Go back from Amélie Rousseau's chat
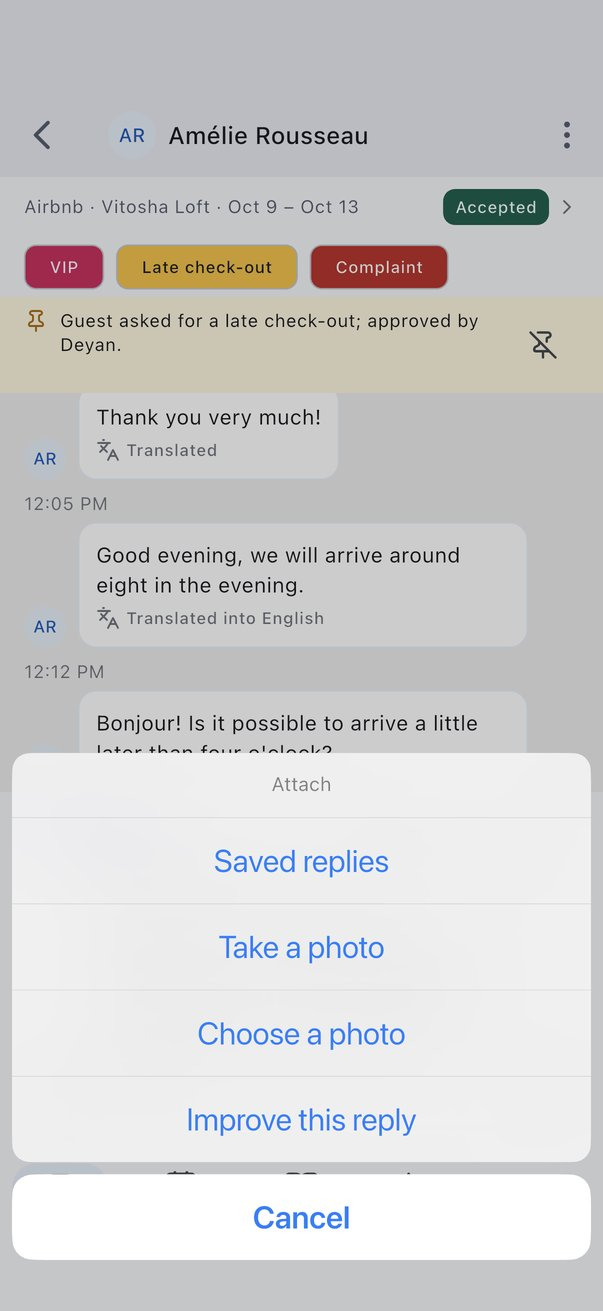 pos(42,135)
